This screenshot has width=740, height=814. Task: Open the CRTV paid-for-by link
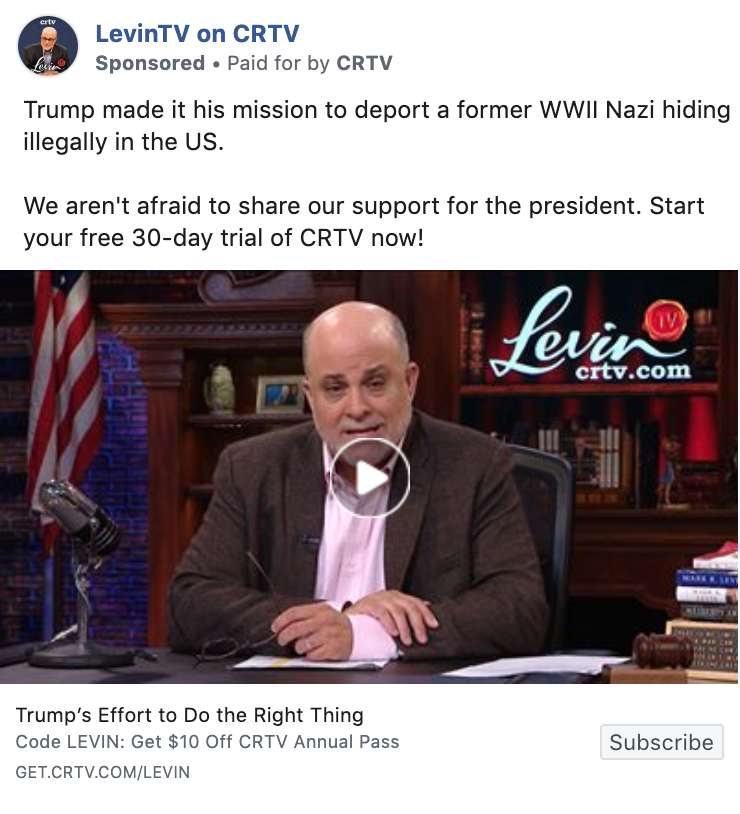364,63
